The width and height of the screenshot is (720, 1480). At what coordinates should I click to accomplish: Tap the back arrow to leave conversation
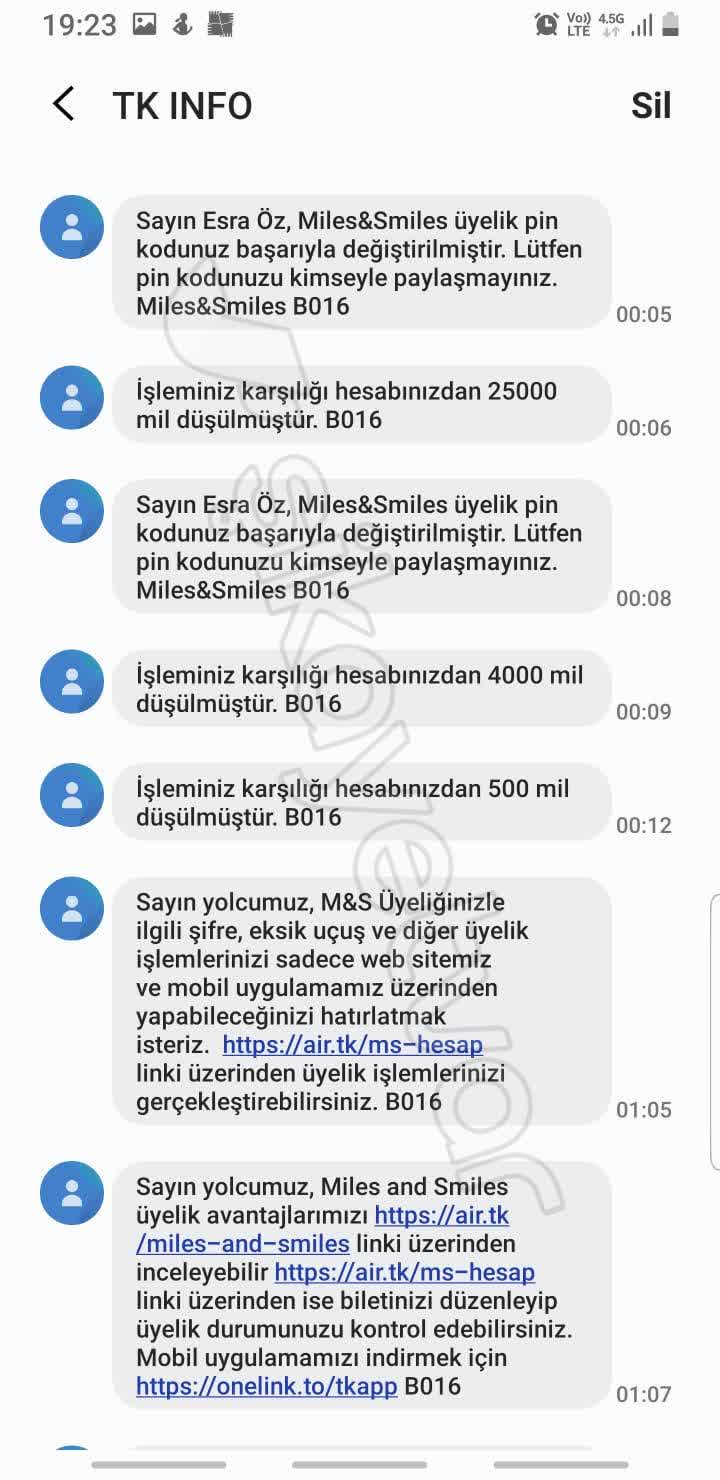pos(62,104)
